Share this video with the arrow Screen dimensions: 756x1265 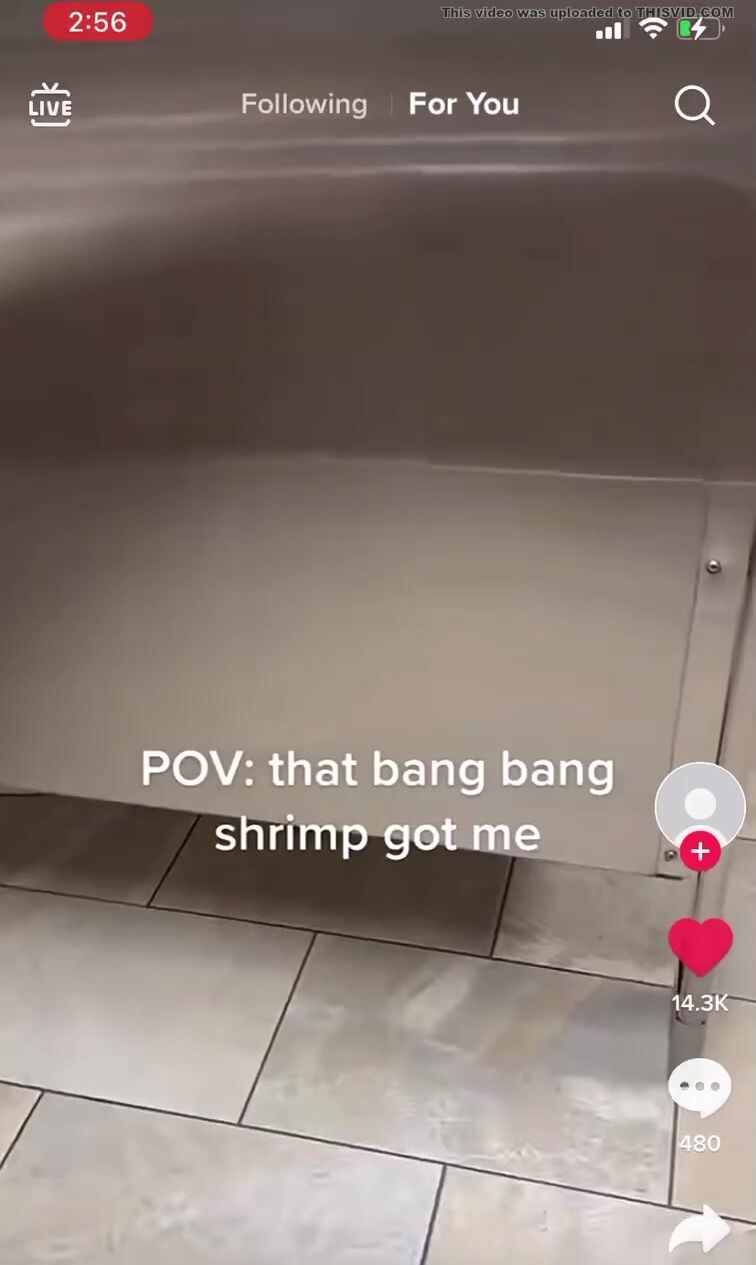point(700,1230)
